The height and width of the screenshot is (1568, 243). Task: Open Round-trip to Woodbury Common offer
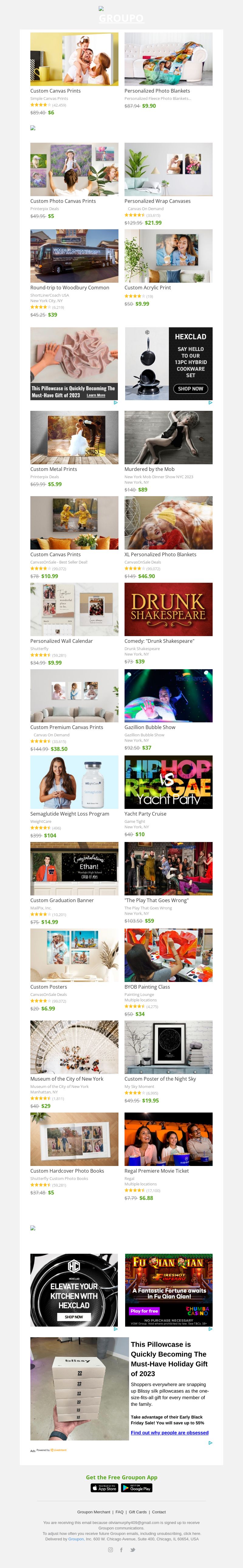pyautogui.click(x=74, y=256)
